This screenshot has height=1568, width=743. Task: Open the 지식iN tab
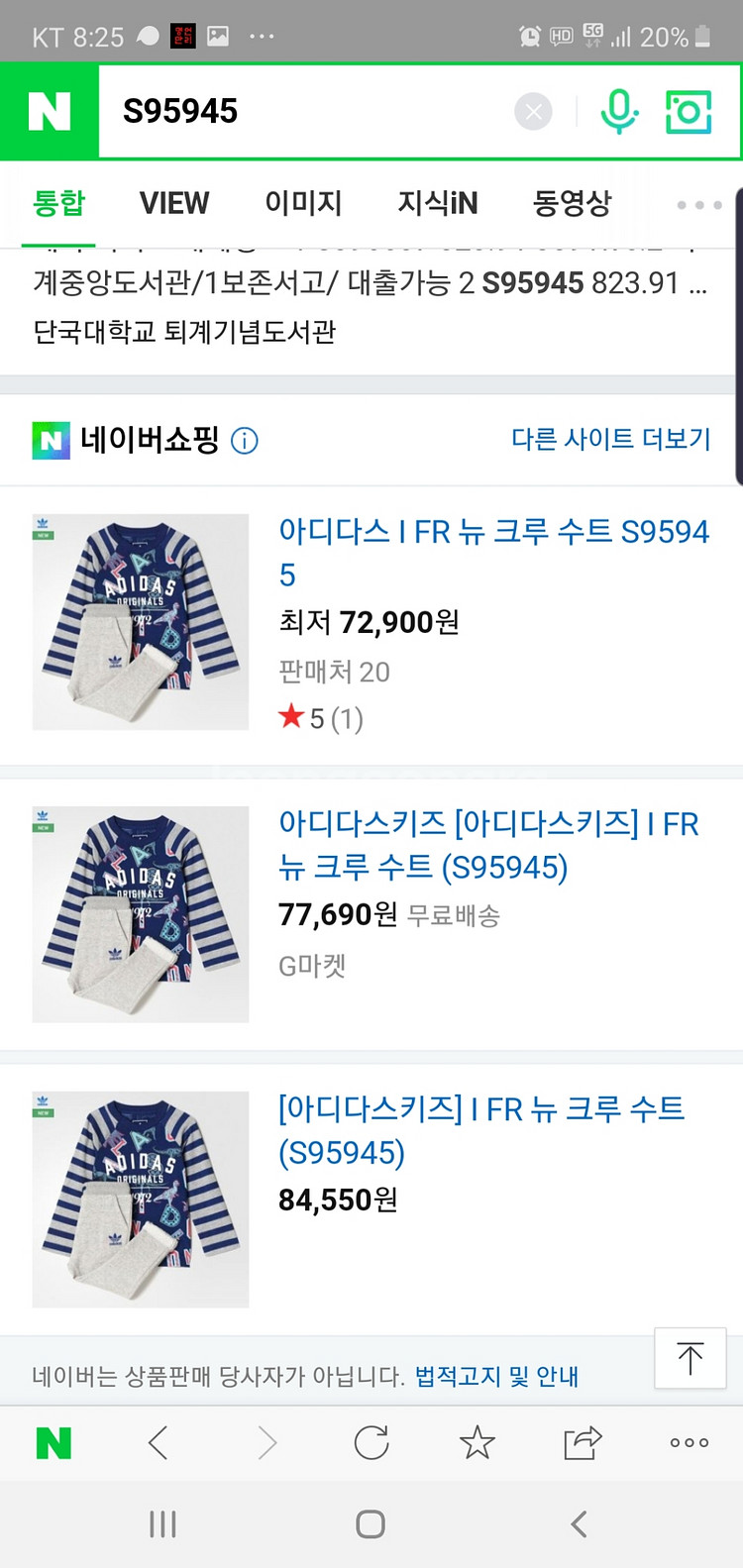coord(438,203)
